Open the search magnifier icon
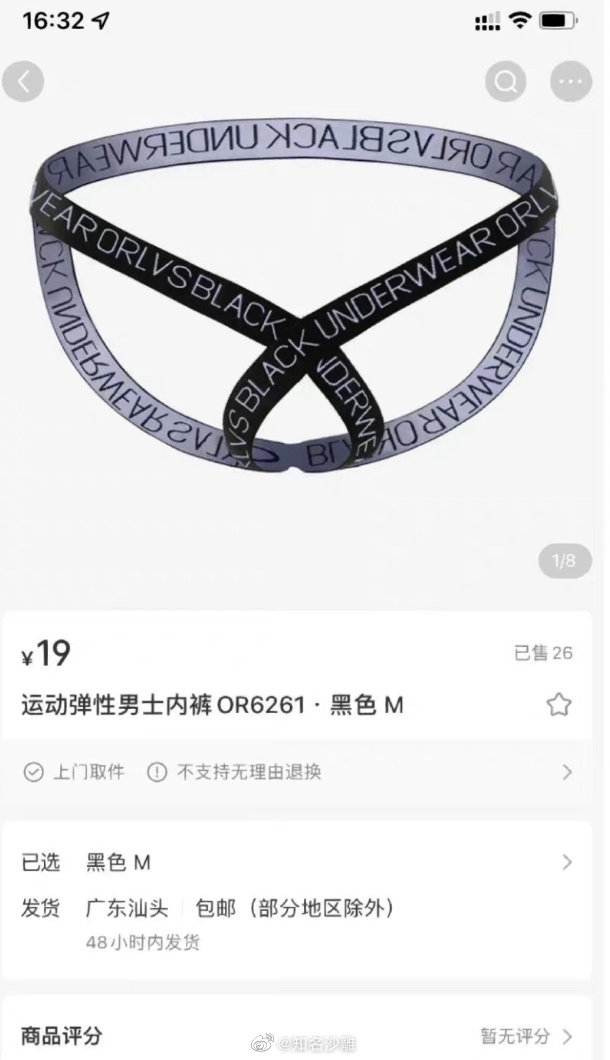 pos(506,81)
